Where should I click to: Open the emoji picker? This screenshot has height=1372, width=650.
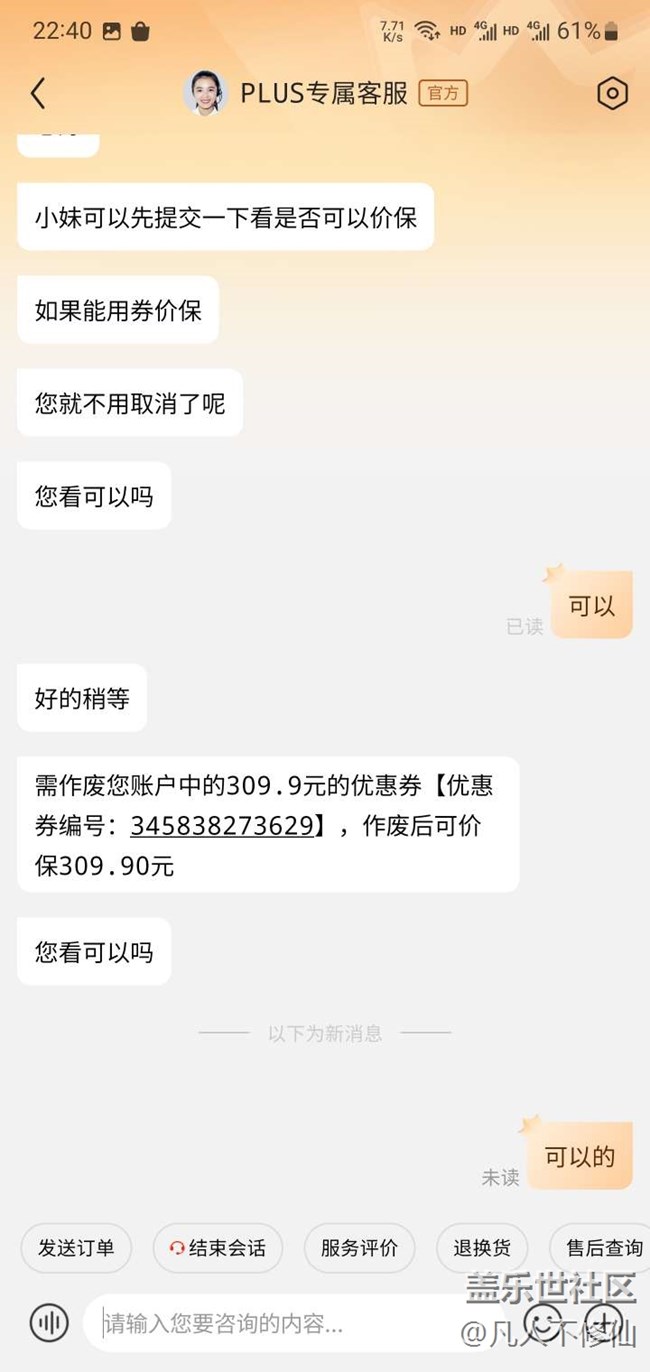(543, 1322)
